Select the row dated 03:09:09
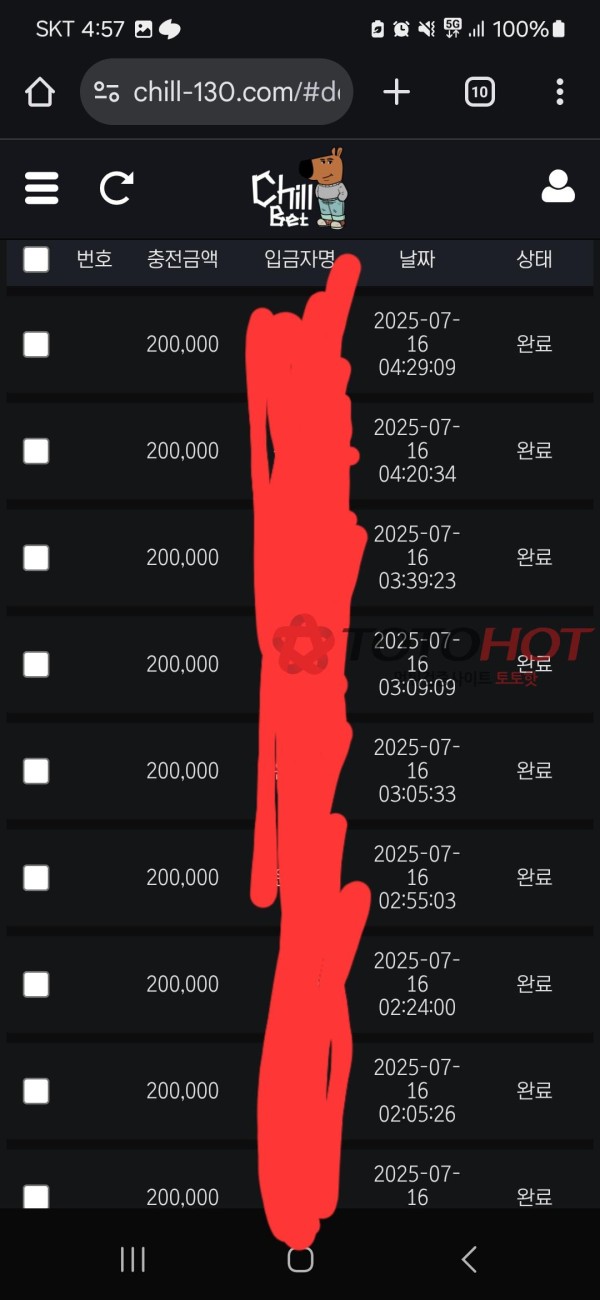The height and width of the screenshot is (1300, 600). (x=36, y=664)
